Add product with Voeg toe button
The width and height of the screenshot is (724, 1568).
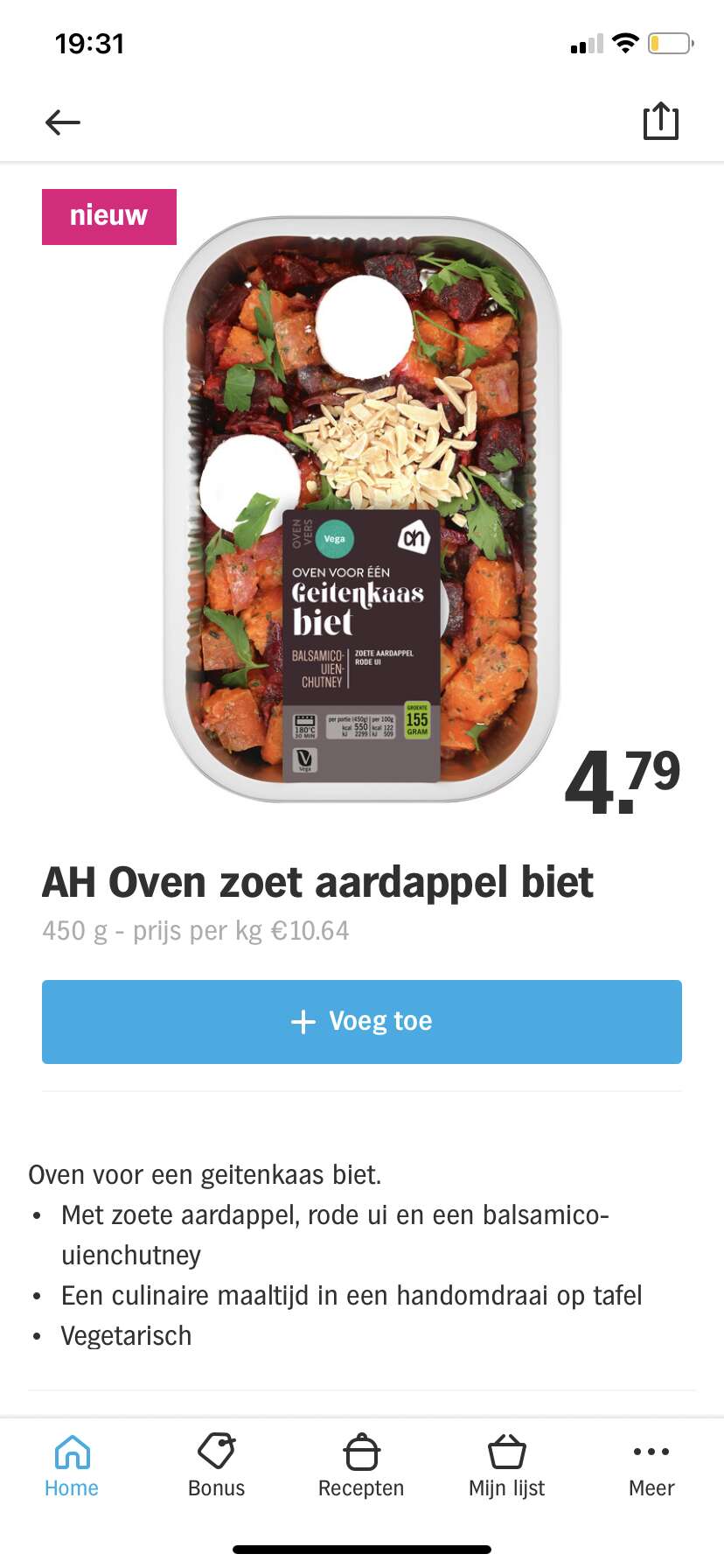tap(362, 1022)
